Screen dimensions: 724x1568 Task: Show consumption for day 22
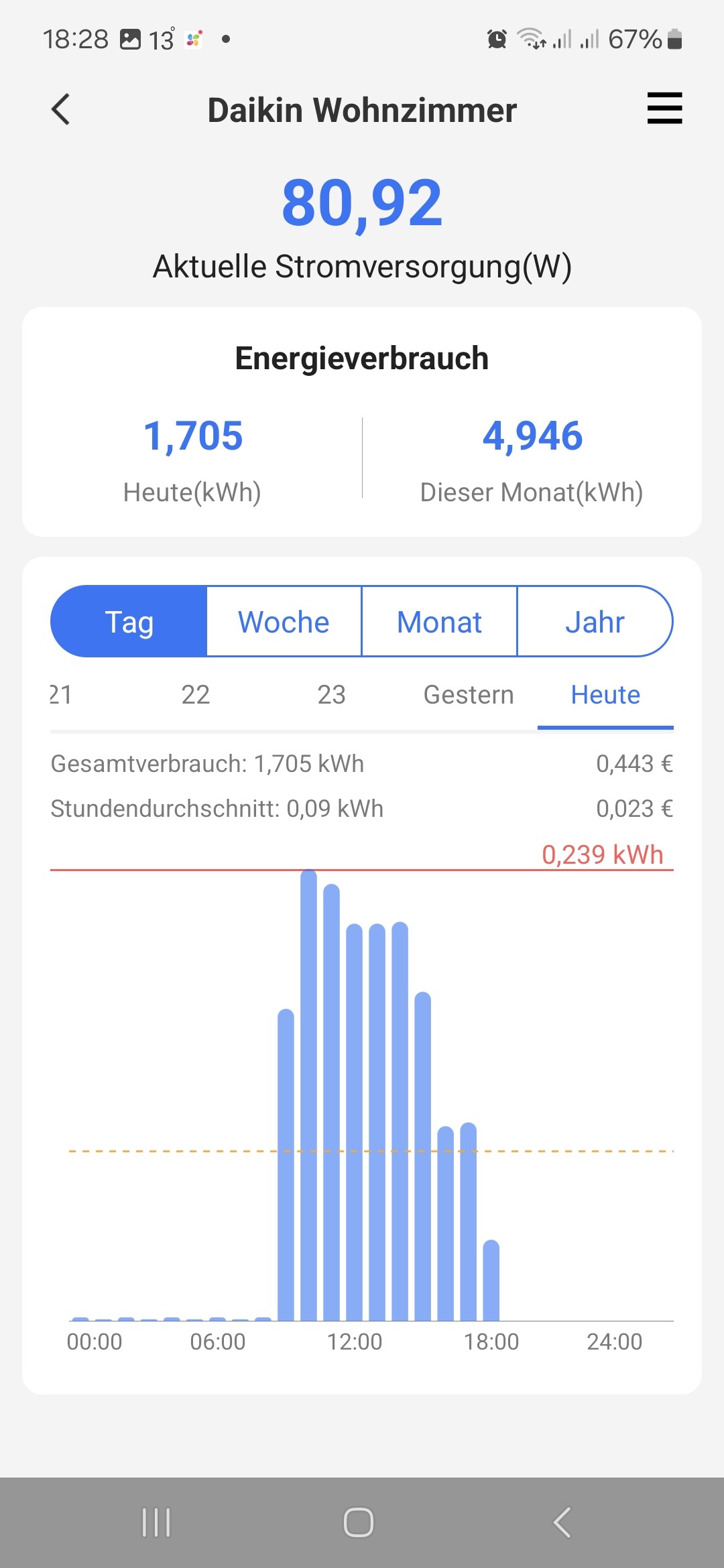[x=196, y=695]
